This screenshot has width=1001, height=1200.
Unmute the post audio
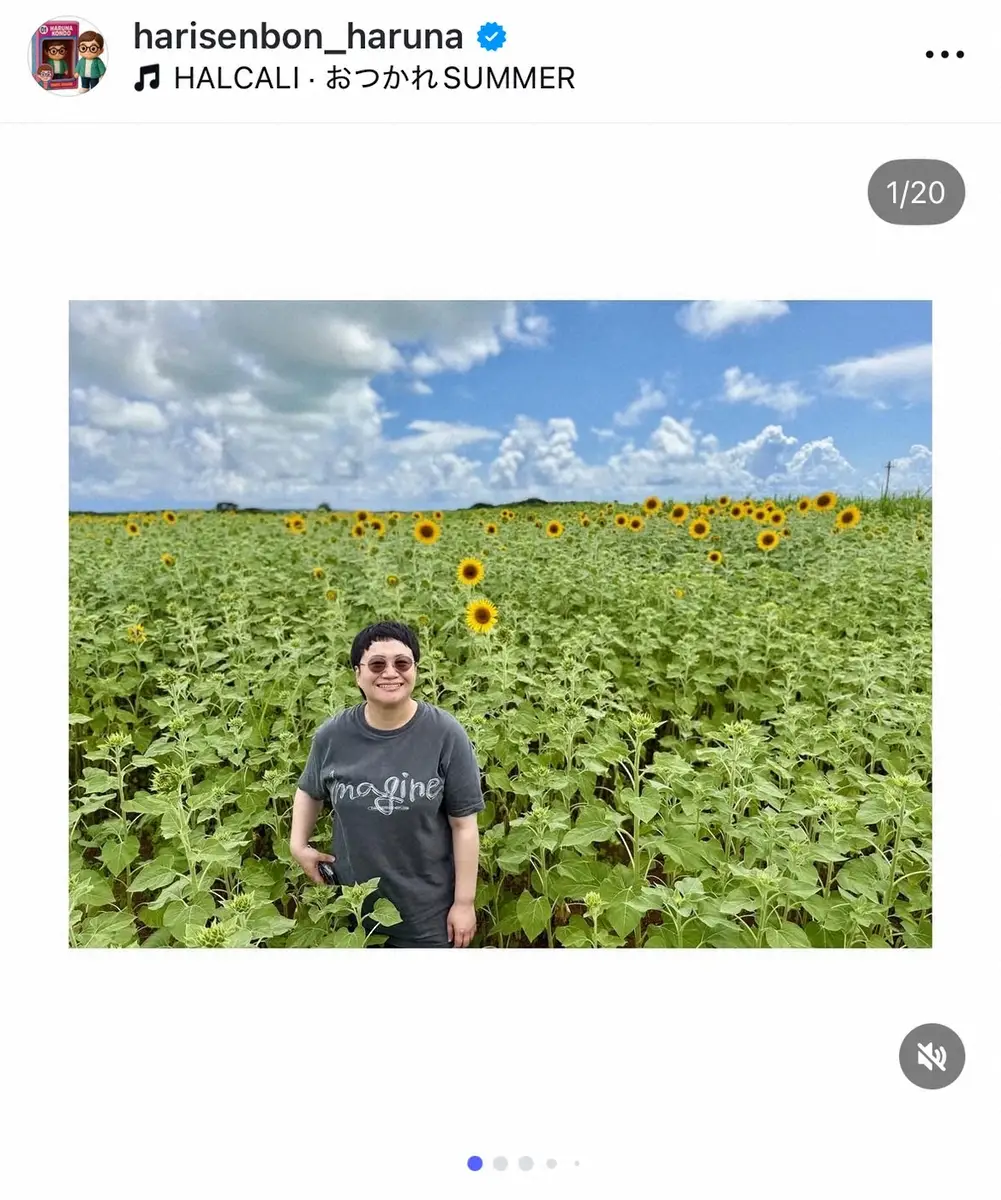(x=931, y=1056)
